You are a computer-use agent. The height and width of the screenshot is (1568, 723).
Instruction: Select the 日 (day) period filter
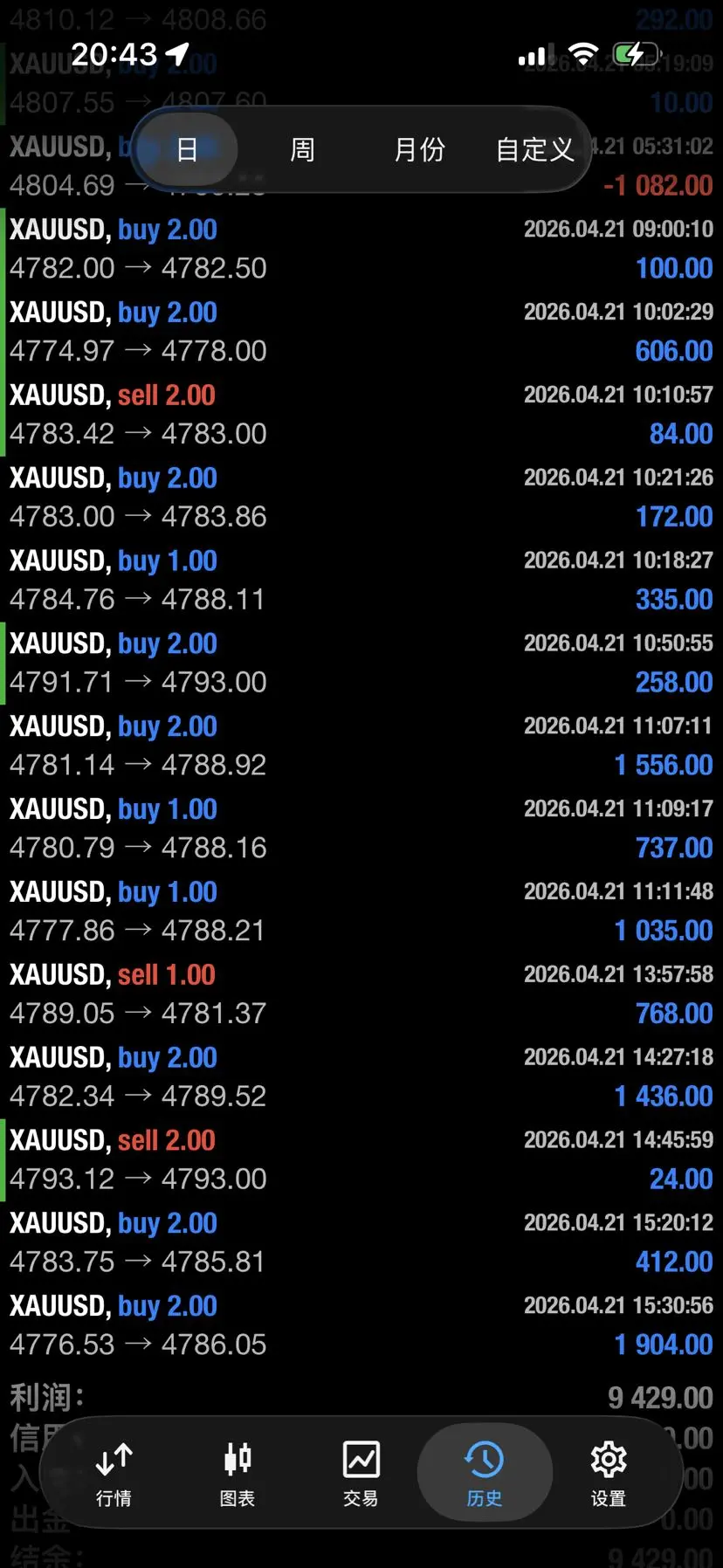pos(187,149)
